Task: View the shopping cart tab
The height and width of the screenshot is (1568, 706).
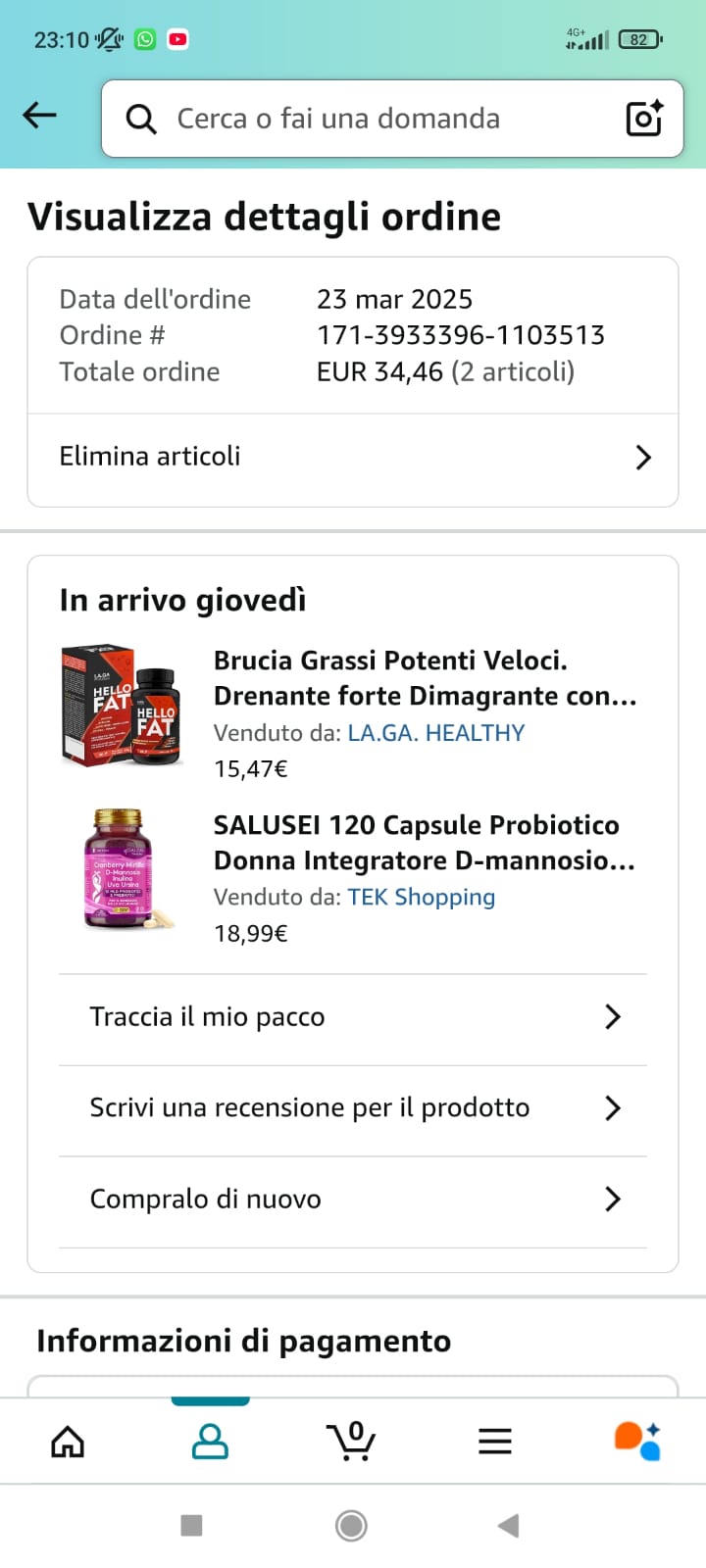Action: [351, 1442]
